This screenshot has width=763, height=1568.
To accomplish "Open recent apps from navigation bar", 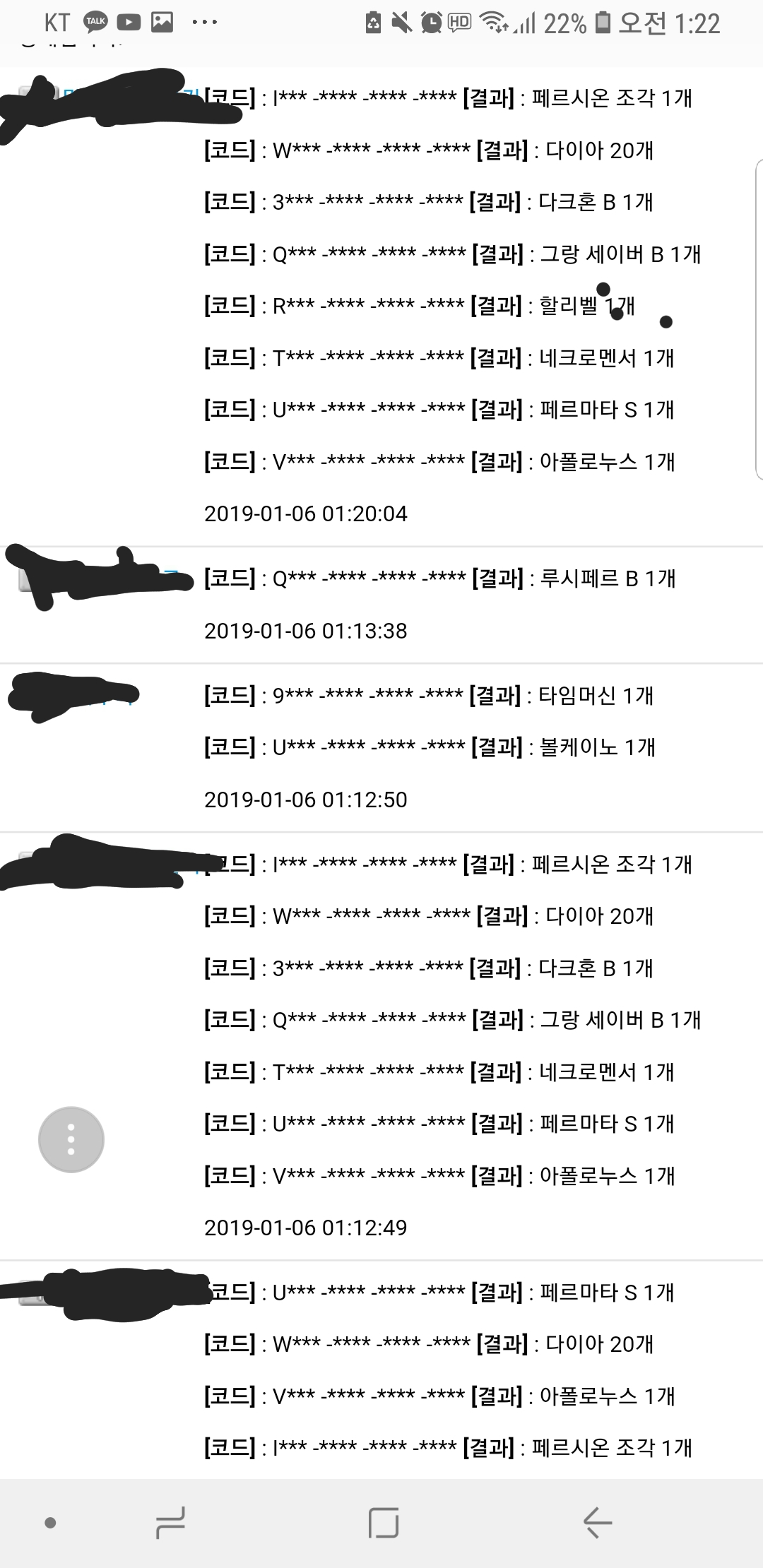I will (x=170, y=1523).
